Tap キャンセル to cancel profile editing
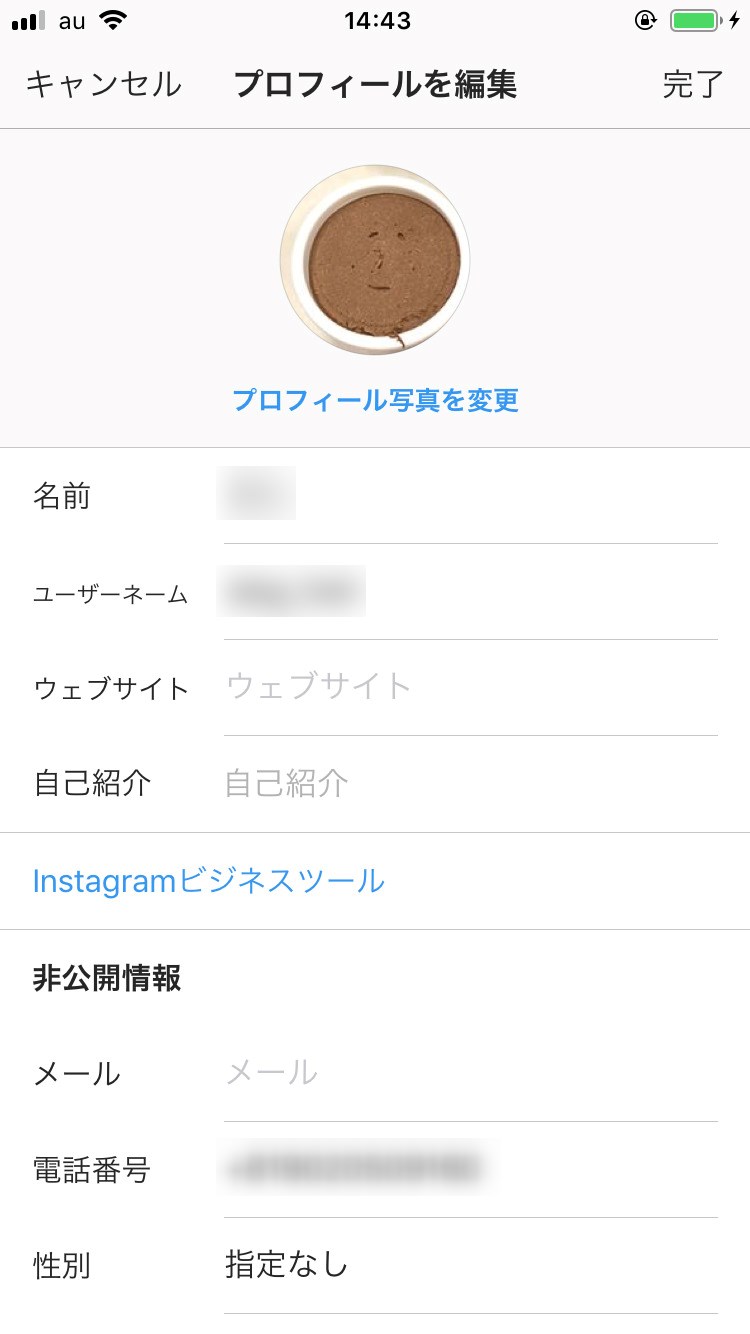 [x=103, y=85]
